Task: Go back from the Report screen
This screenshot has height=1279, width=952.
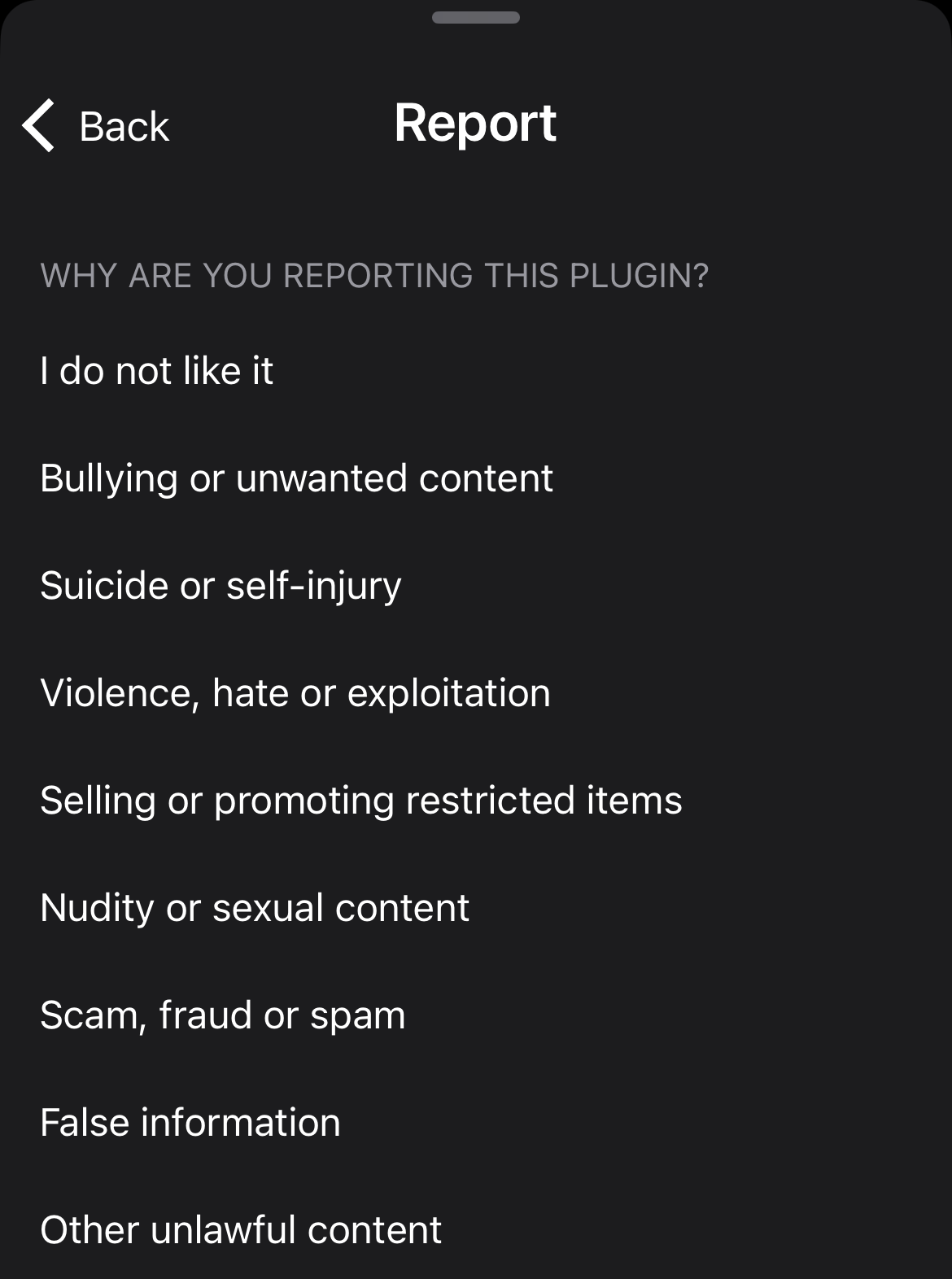Action: [x=96, y=126]
